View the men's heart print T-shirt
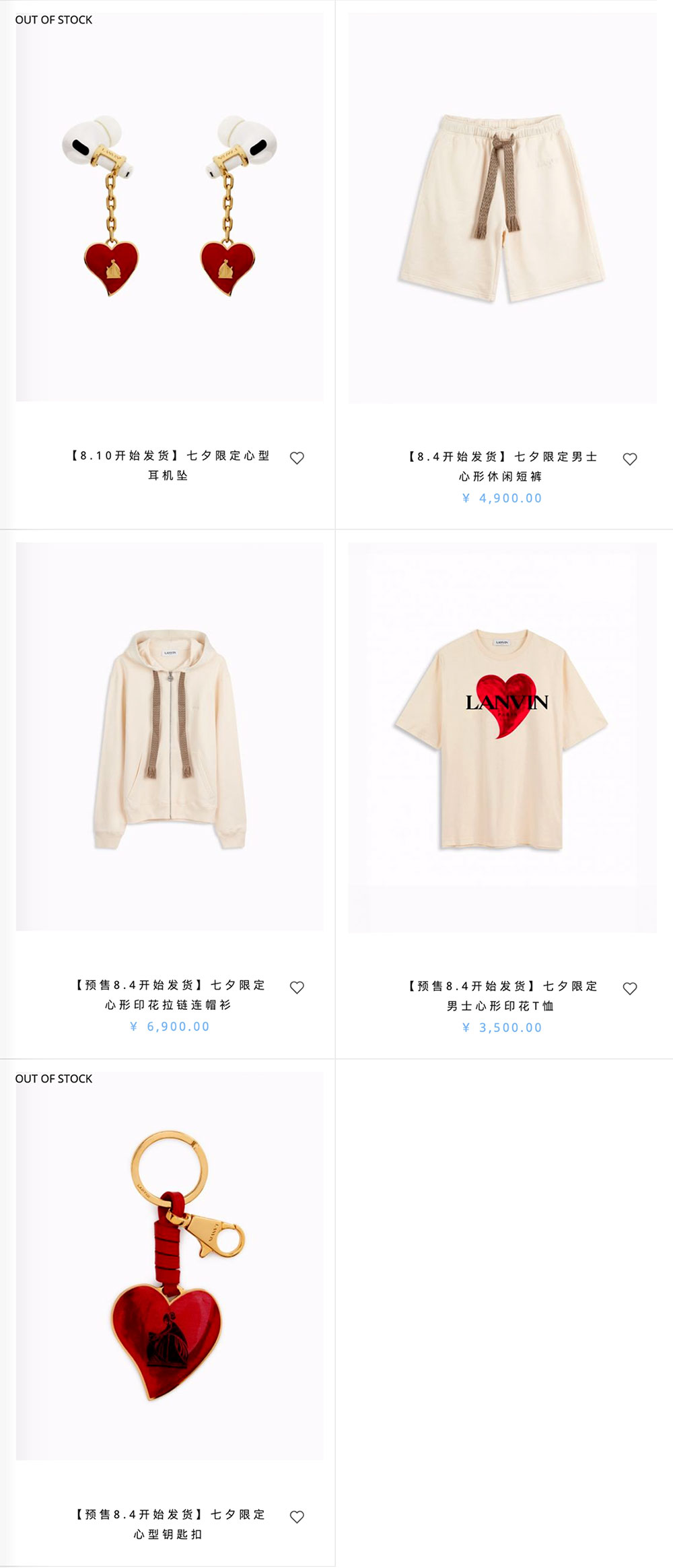This screenshot has width=673, height=1568. point(502,737)
